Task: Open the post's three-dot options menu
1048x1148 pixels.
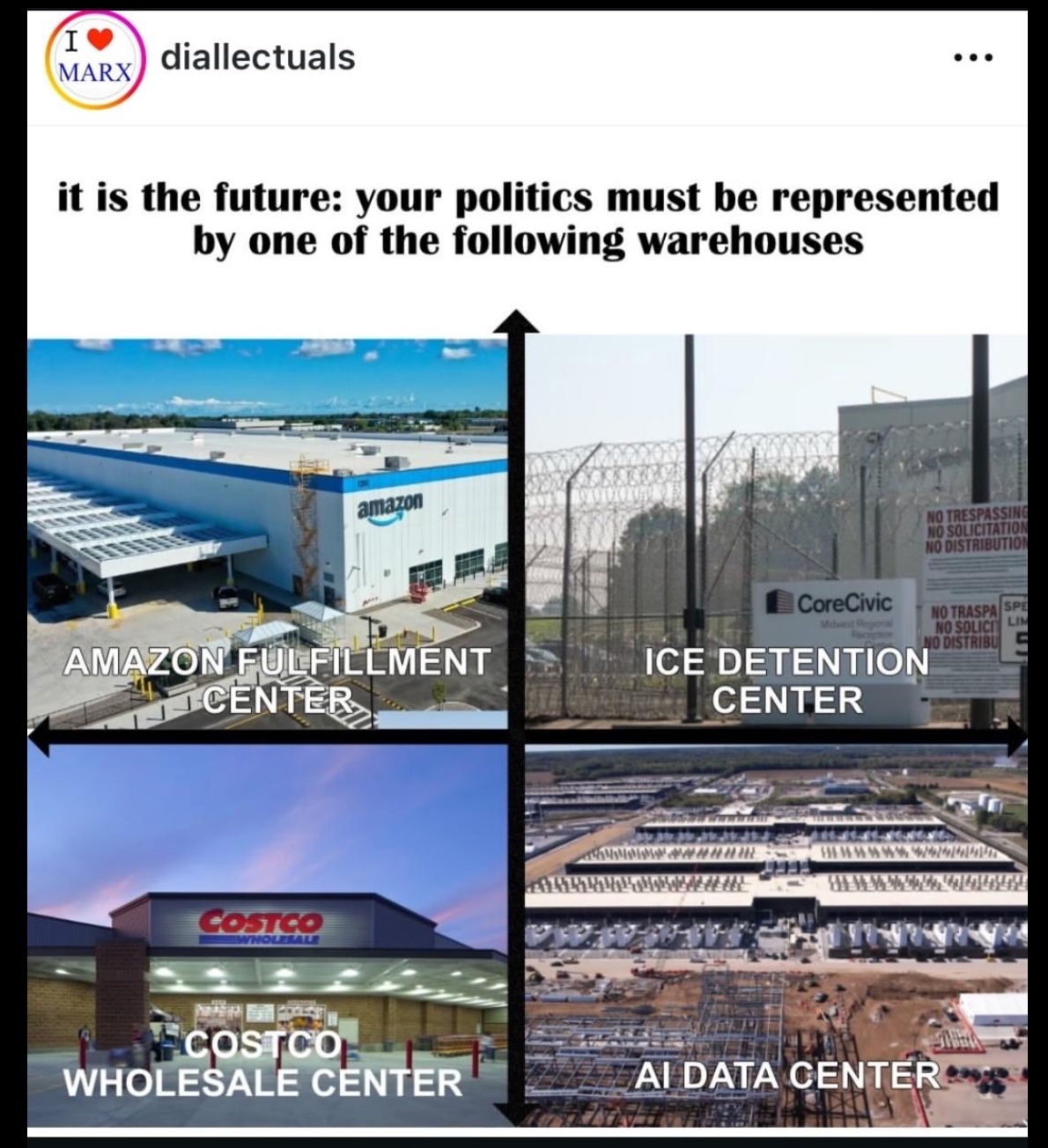Action: click(x=973, y=58)
